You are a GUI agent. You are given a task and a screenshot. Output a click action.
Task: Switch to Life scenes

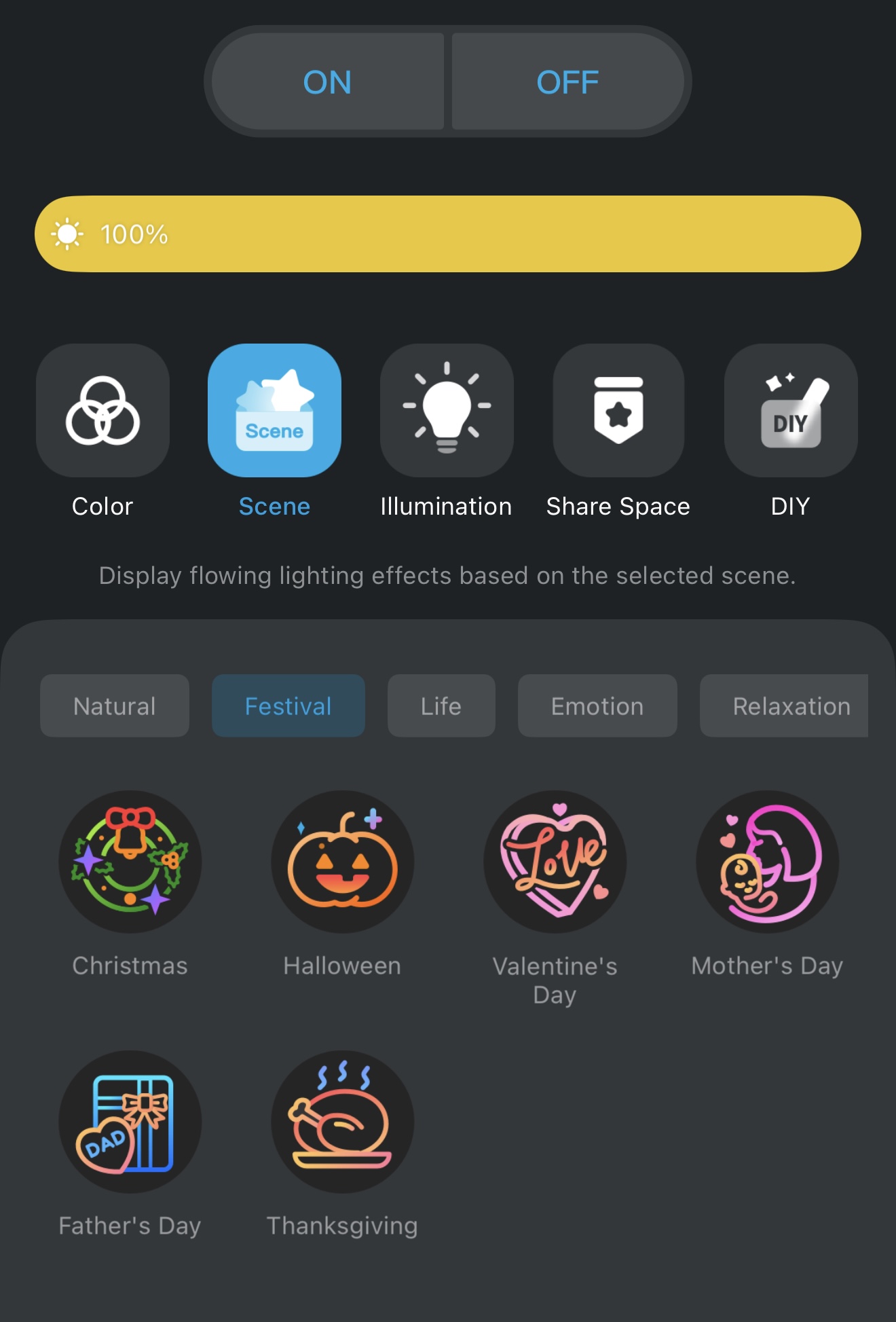441,706
